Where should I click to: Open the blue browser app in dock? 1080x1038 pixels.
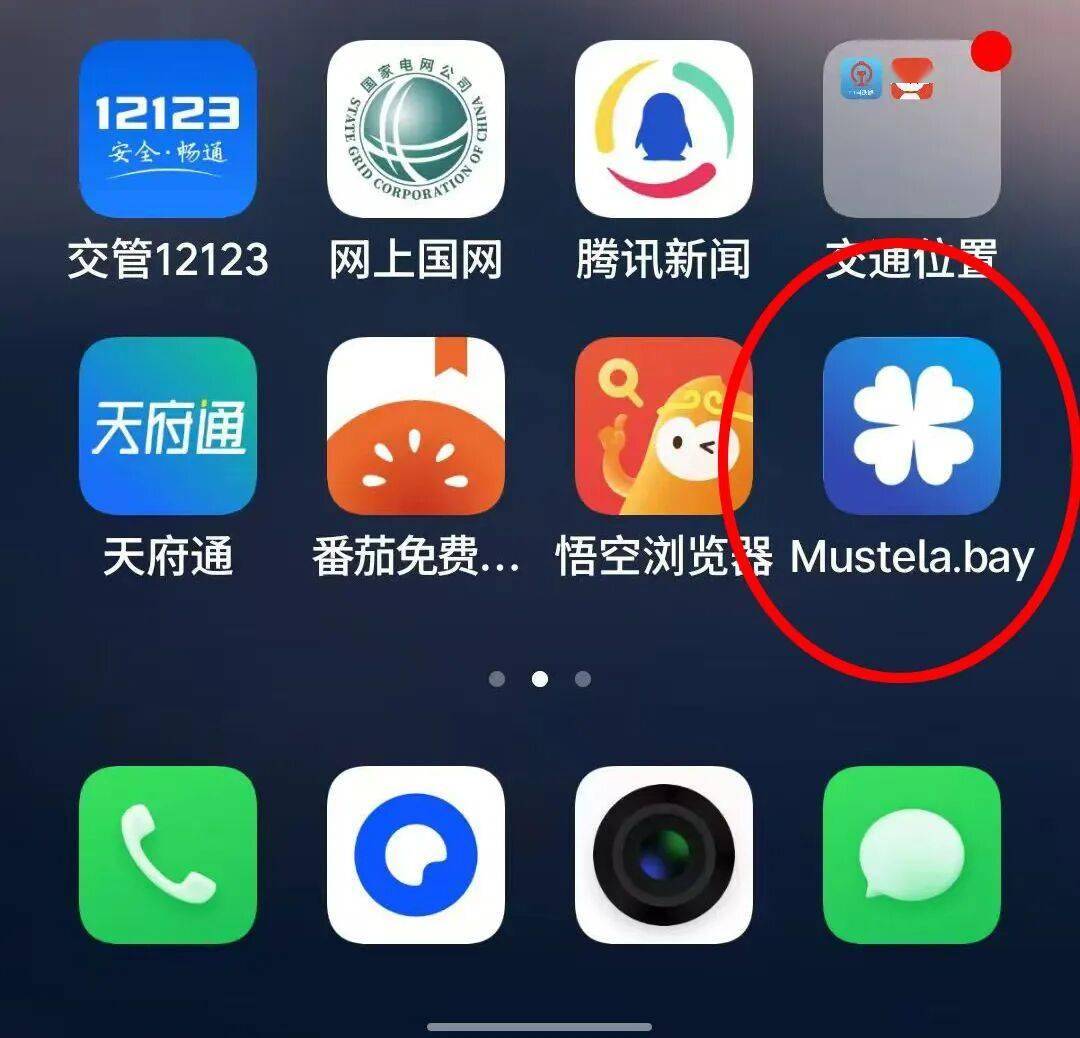point(416,855)
